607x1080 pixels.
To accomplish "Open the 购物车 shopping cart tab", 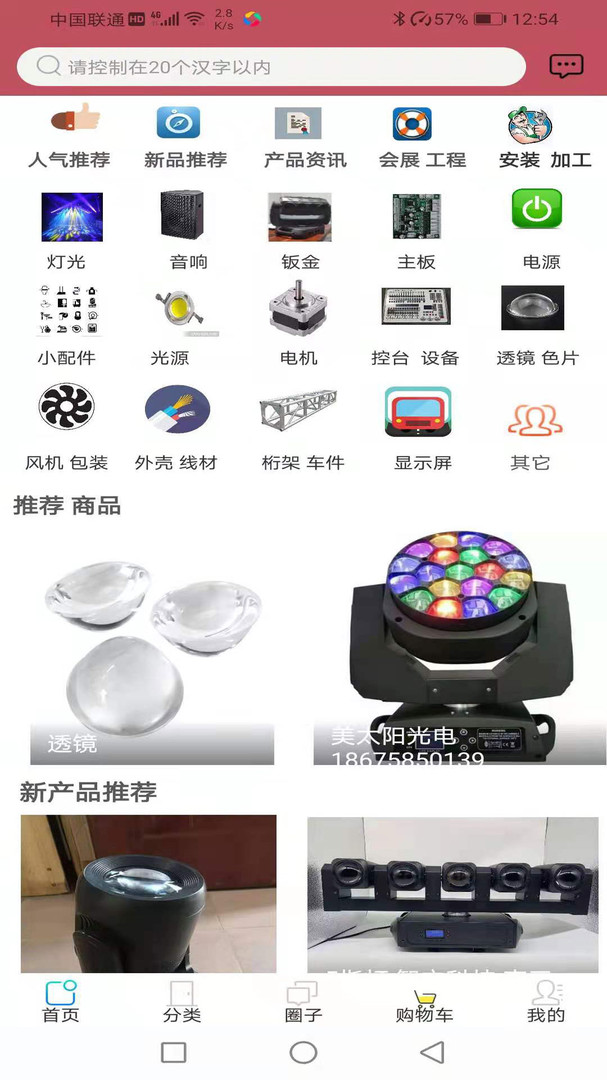I will tap(424, 1001).
